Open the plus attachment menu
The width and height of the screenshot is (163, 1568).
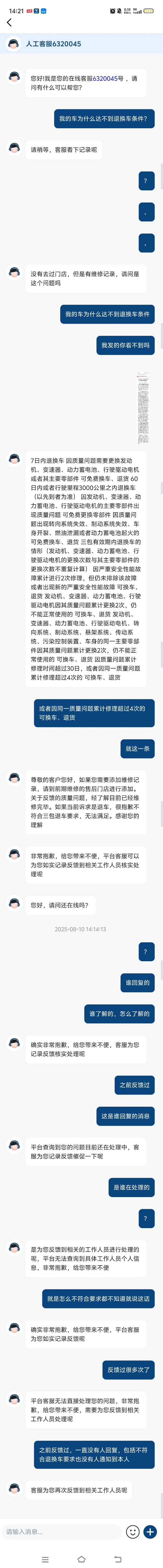(x=150, y=1531)
